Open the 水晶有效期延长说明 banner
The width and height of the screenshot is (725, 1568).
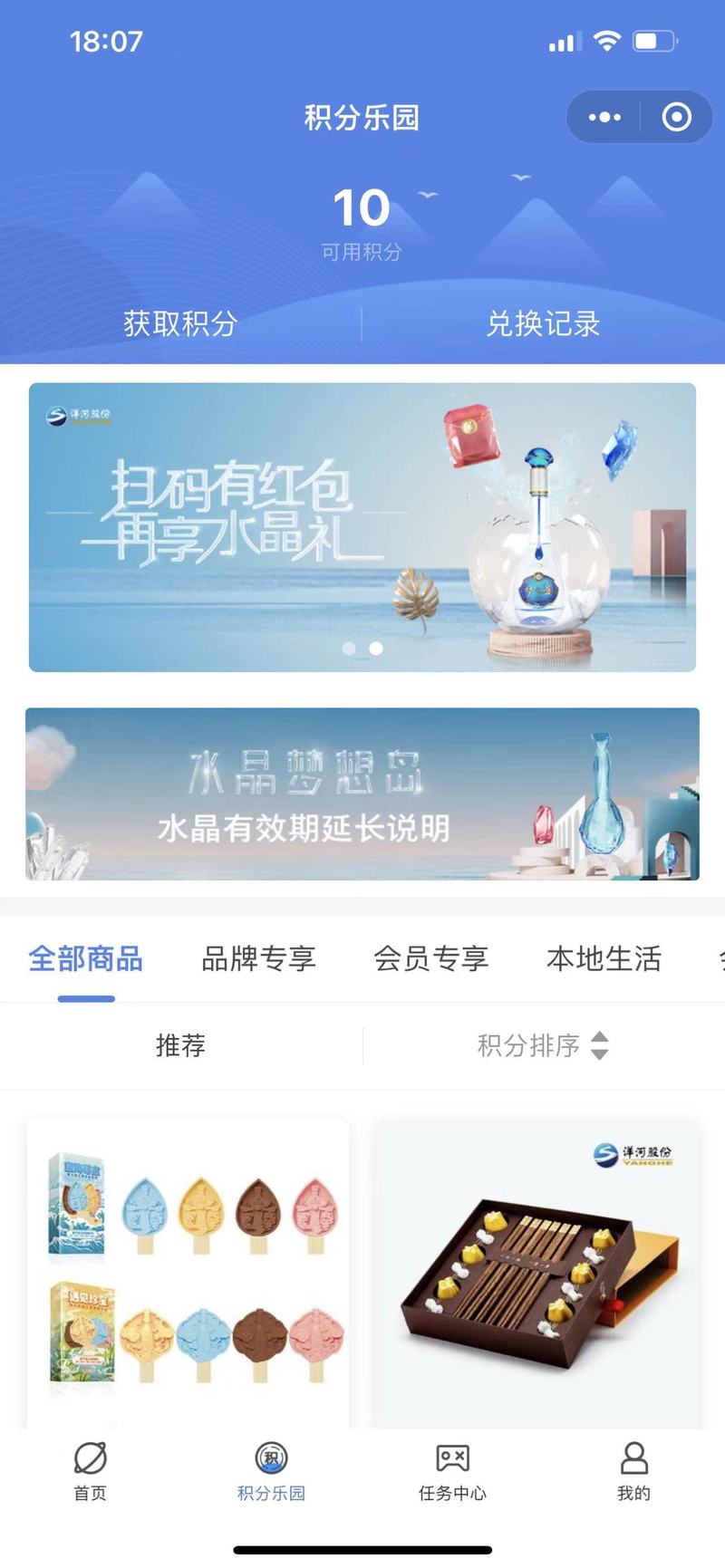coord(362,794)
